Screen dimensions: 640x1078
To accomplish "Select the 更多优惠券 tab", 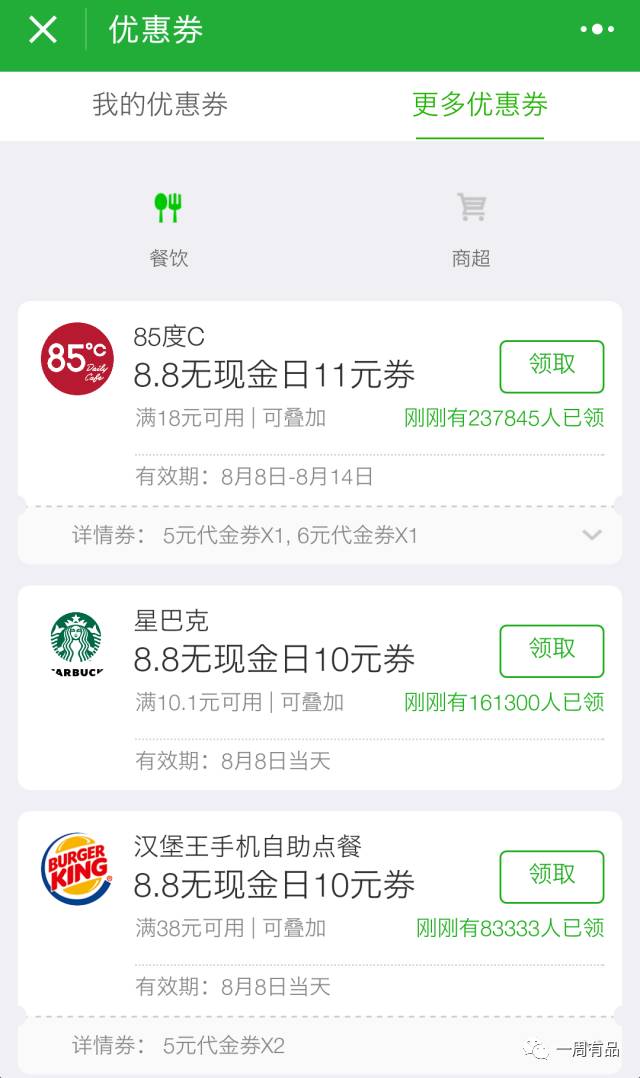I will click(480, 104).
